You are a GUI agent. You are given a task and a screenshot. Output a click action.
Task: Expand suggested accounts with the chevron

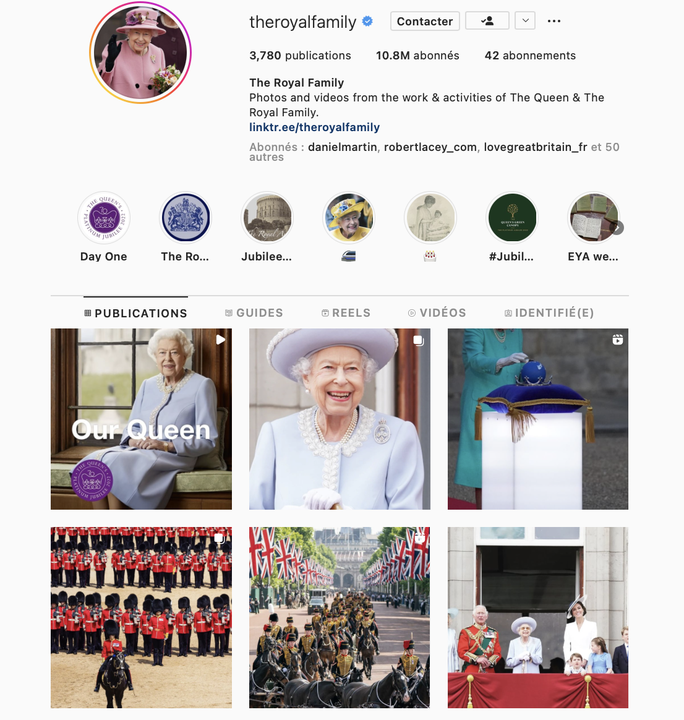click(525, 21)
